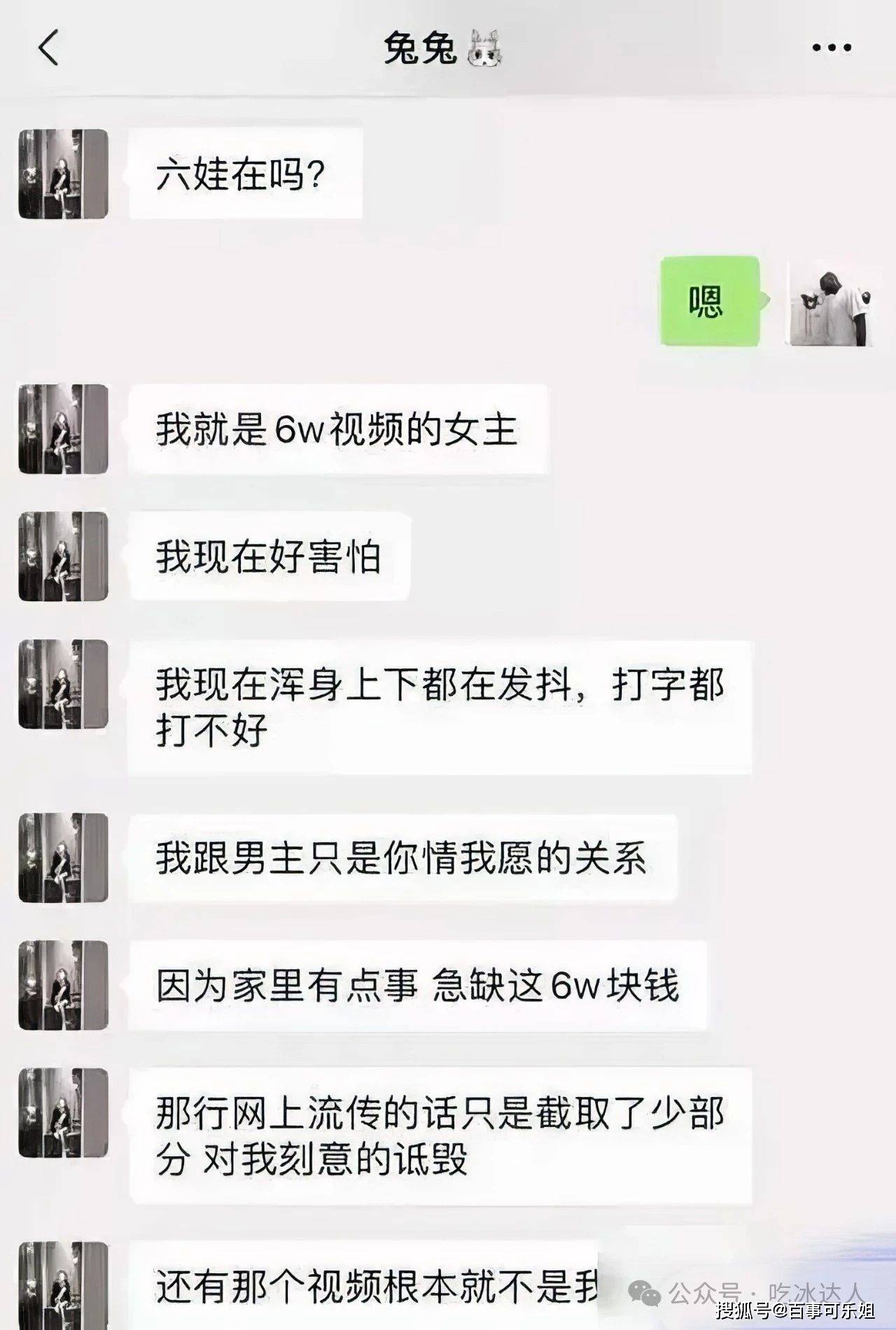Open the three-dot chat info menu
This screenshot has height=1330, width=896.
(831, 48)
